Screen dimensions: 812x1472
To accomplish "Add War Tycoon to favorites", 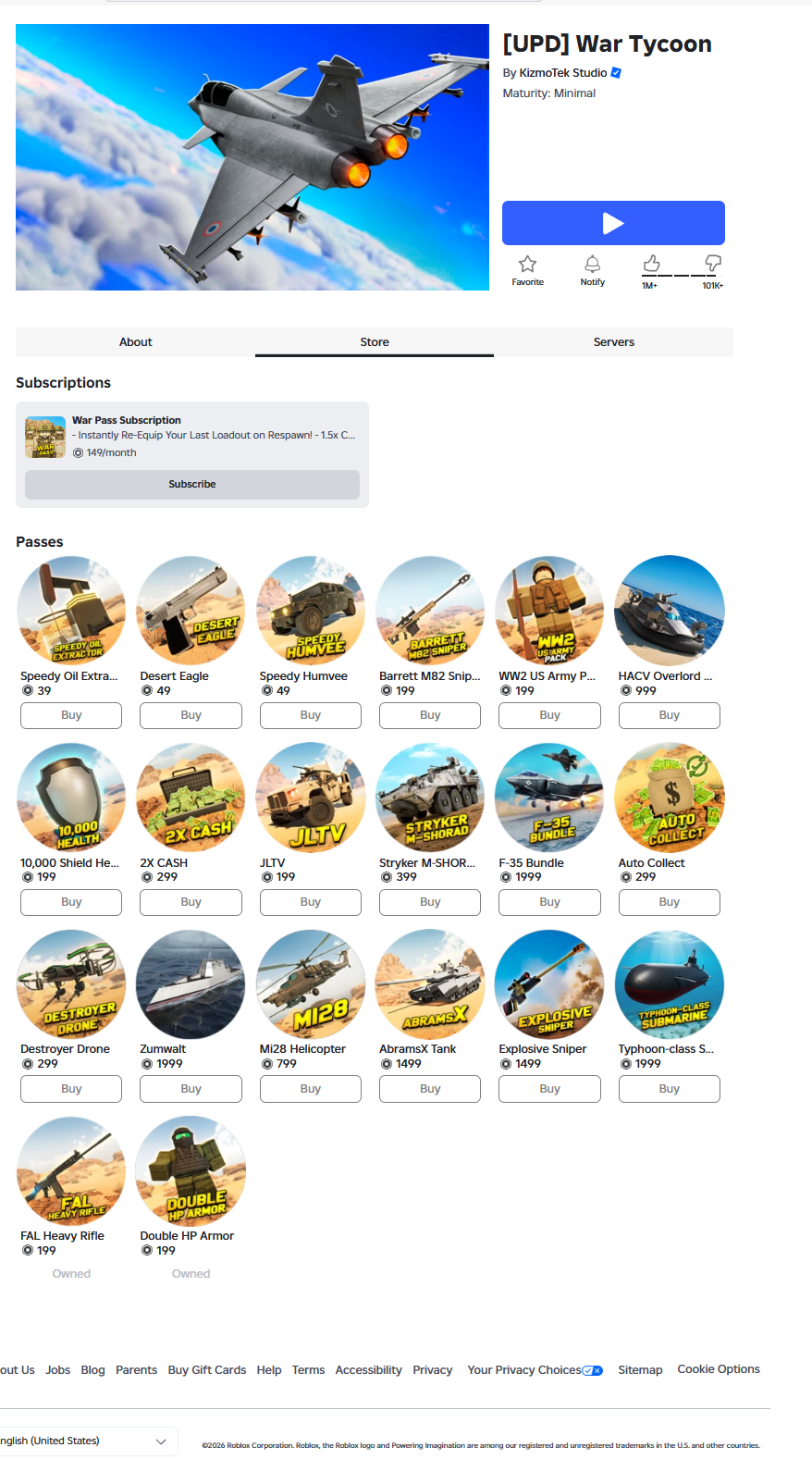I will click(528, 270).
